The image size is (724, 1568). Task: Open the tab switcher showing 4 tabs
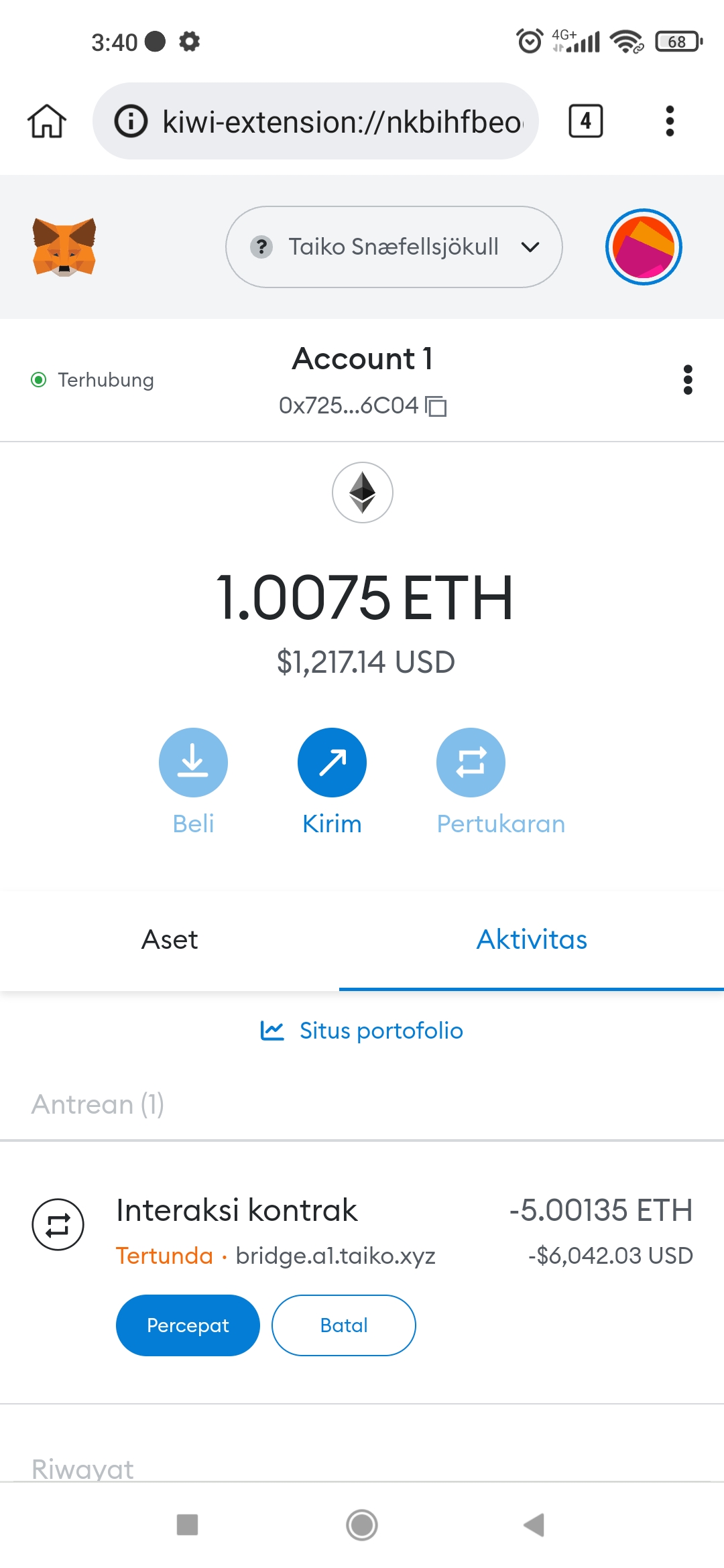click(585, 121)
